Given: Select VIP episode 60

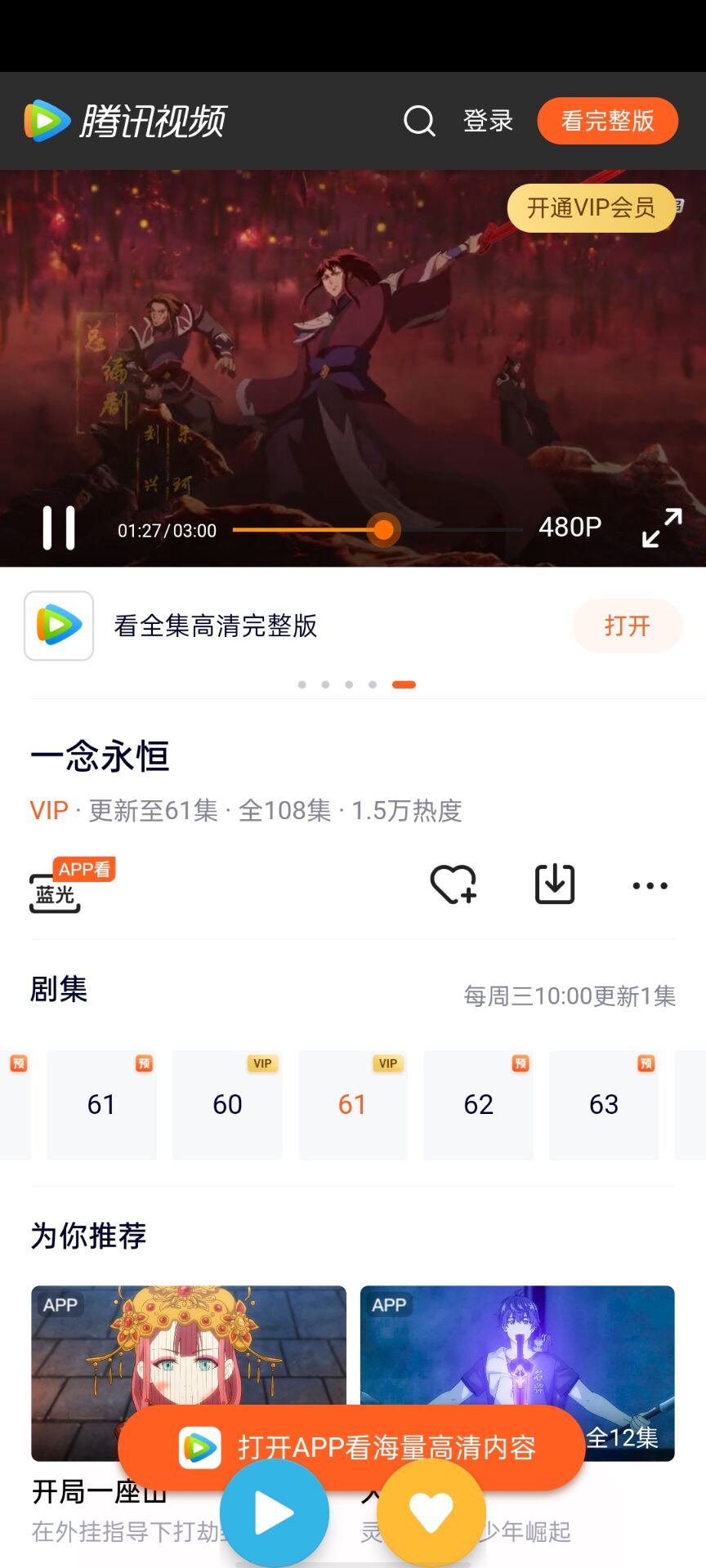Looking at the screenshot, I should coord(227,1104).
